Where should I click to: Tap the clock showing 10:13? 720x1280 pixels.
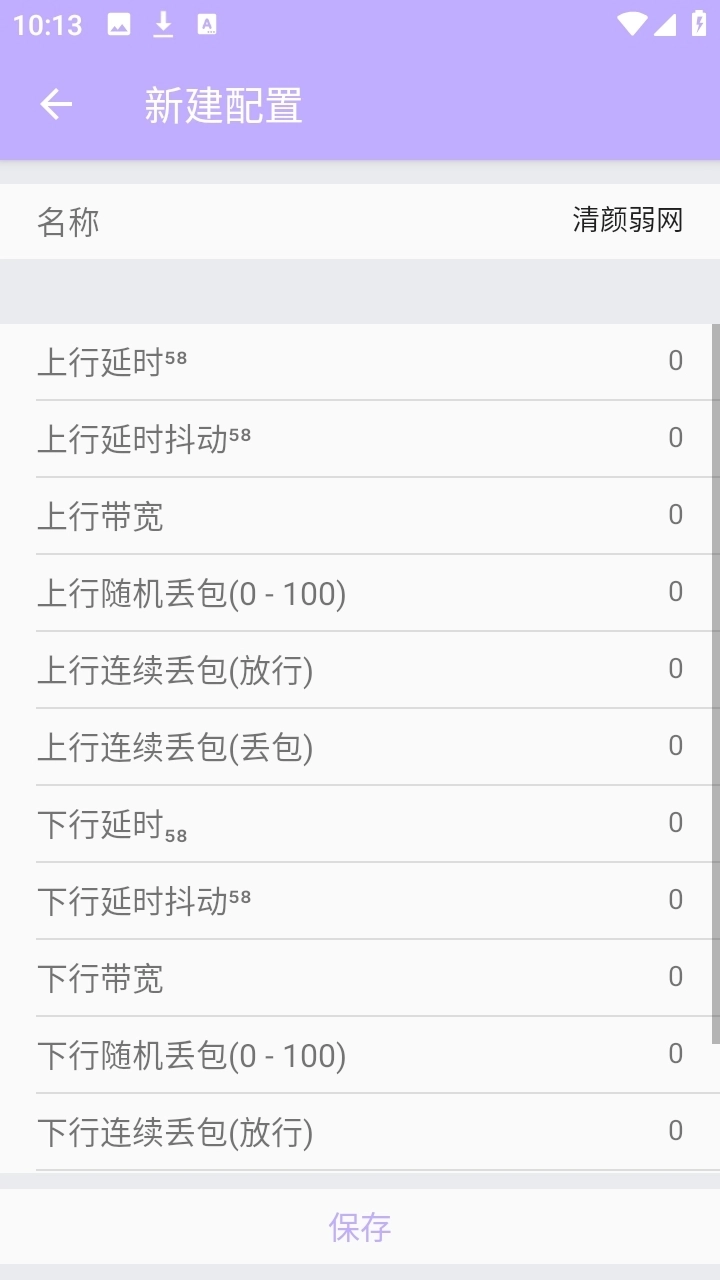45,25
